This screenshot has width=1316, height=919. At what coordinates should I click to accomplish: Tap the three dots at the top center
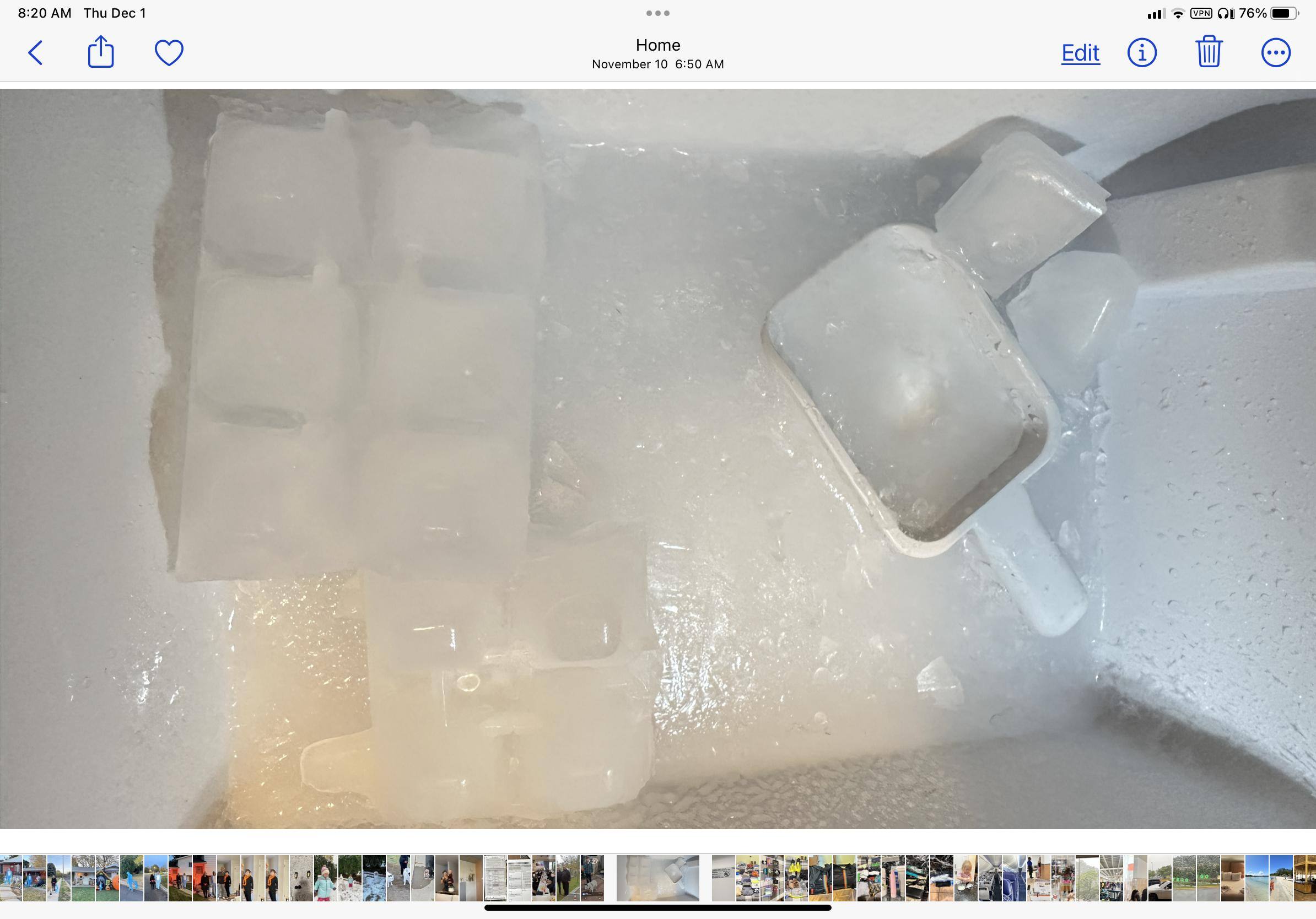[x=657, y=13]
